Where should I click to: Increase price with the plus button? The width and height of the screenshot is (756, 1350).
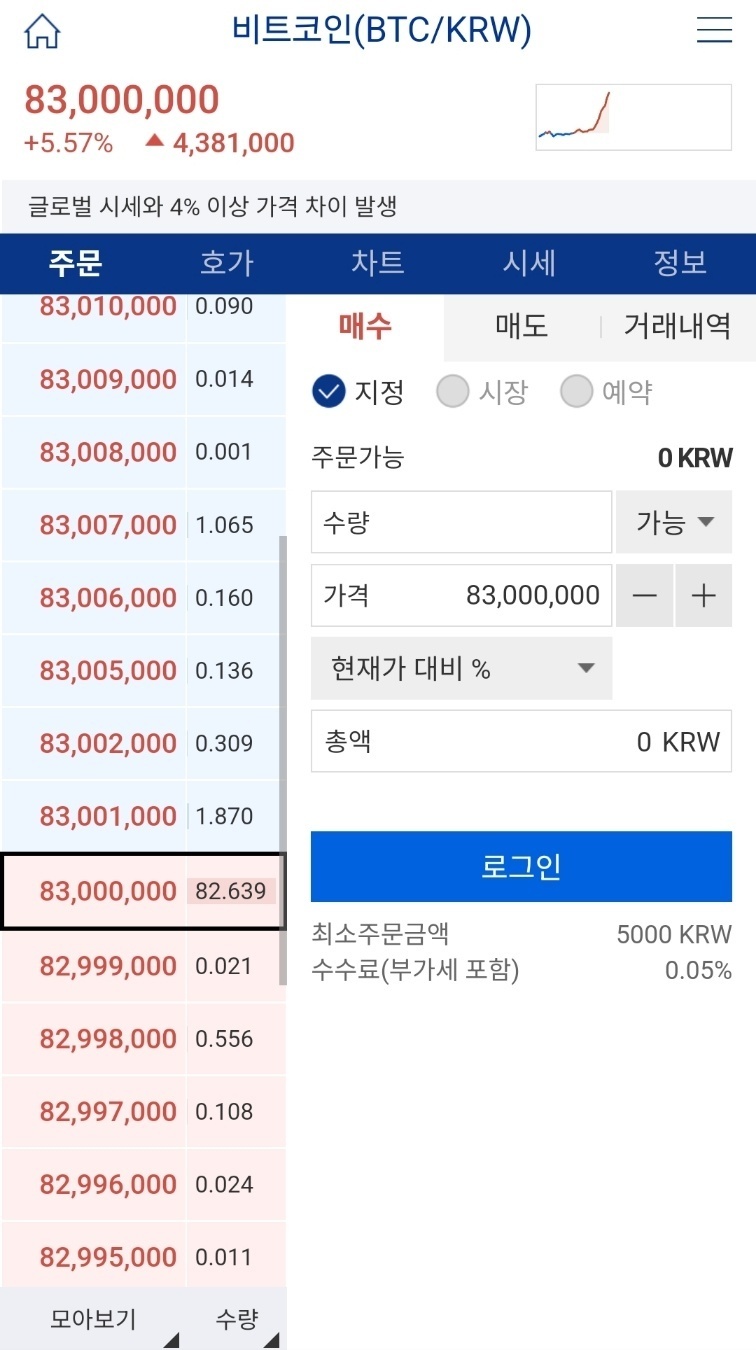(x=704, y=596)
